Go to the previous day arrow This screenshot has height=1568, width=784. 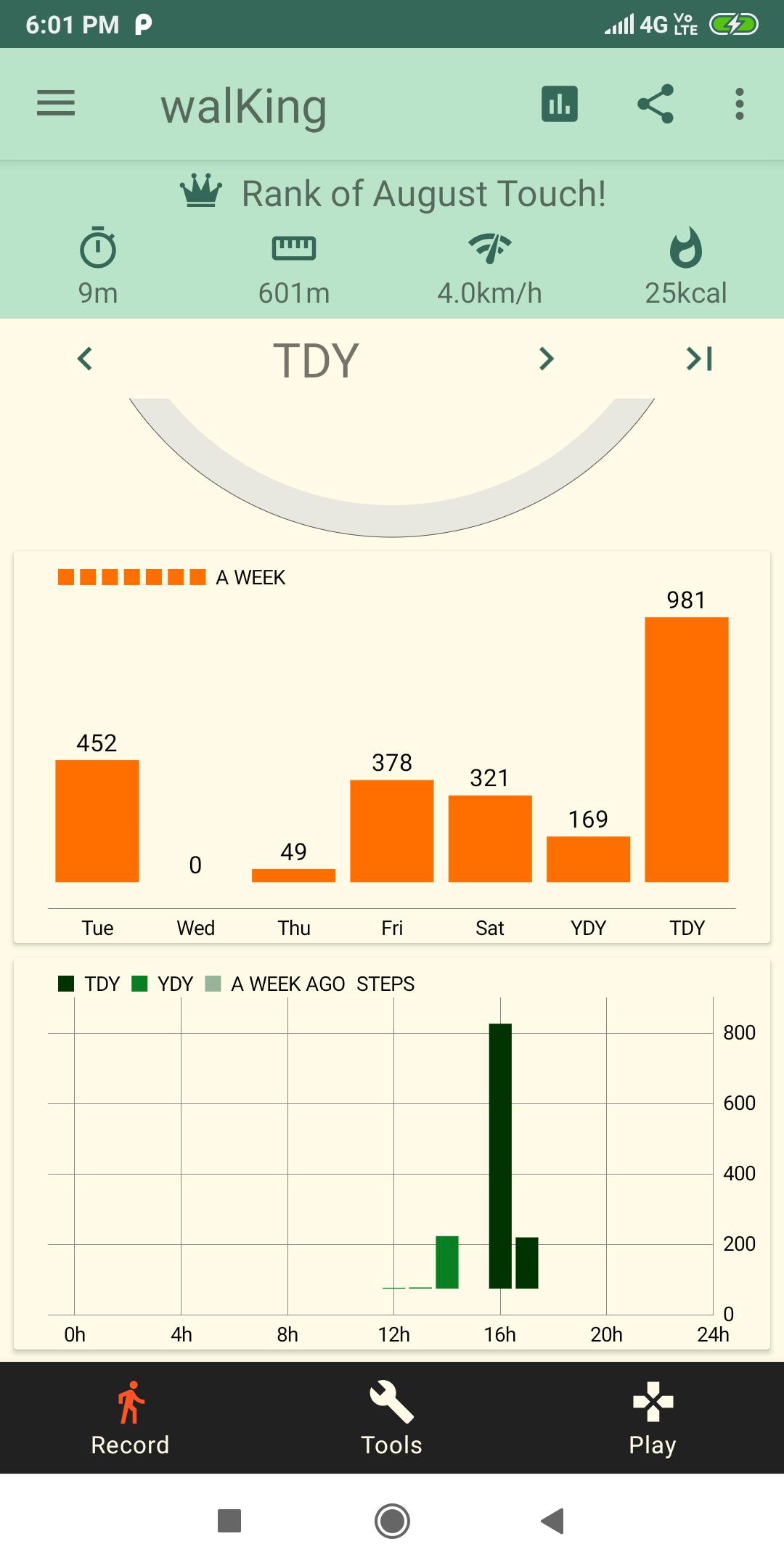tap(85, 359)
